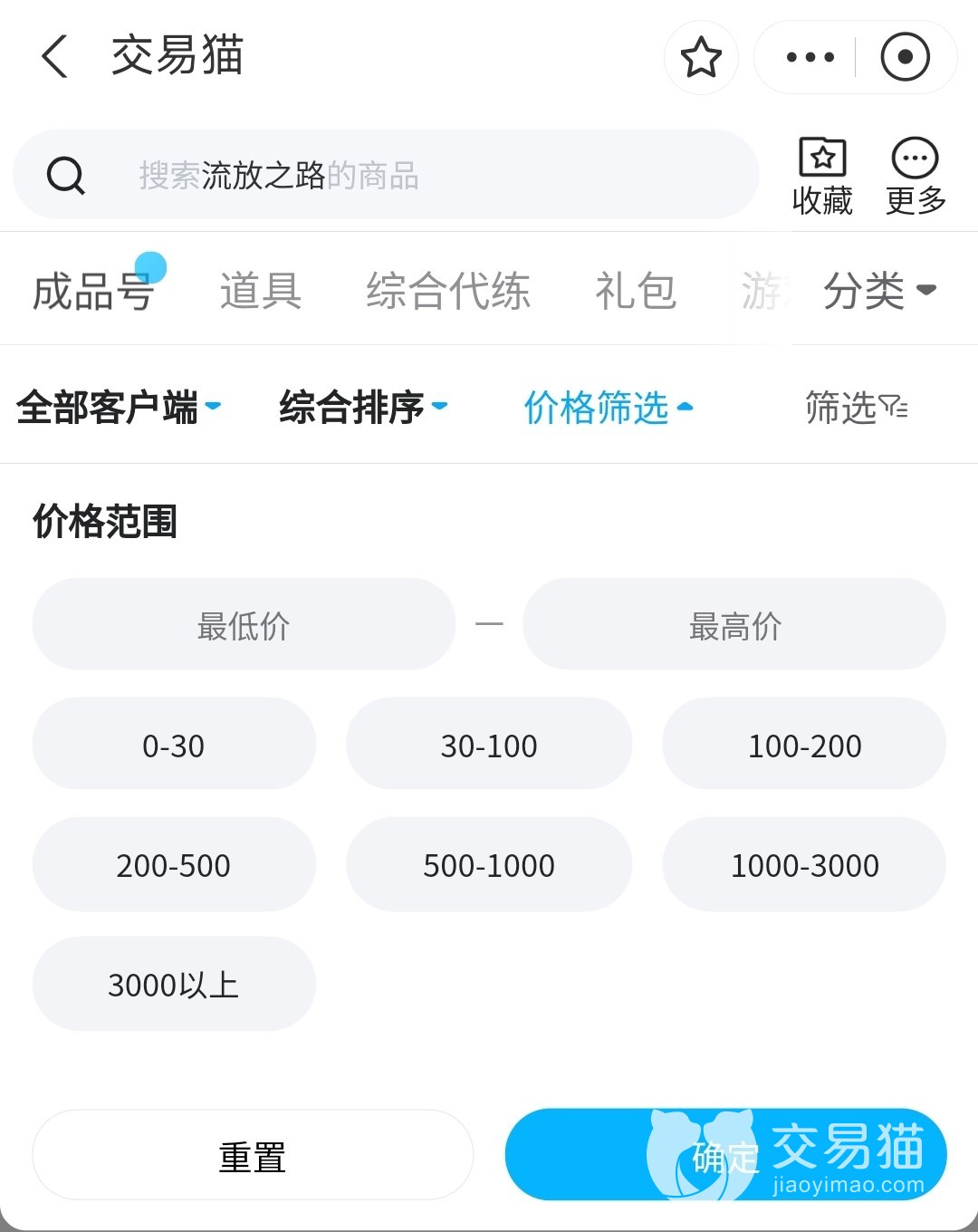Viewport: 978px width, 1232px height.
Task: Confirm the price filter with 确定
Action: coord(725,1156)
